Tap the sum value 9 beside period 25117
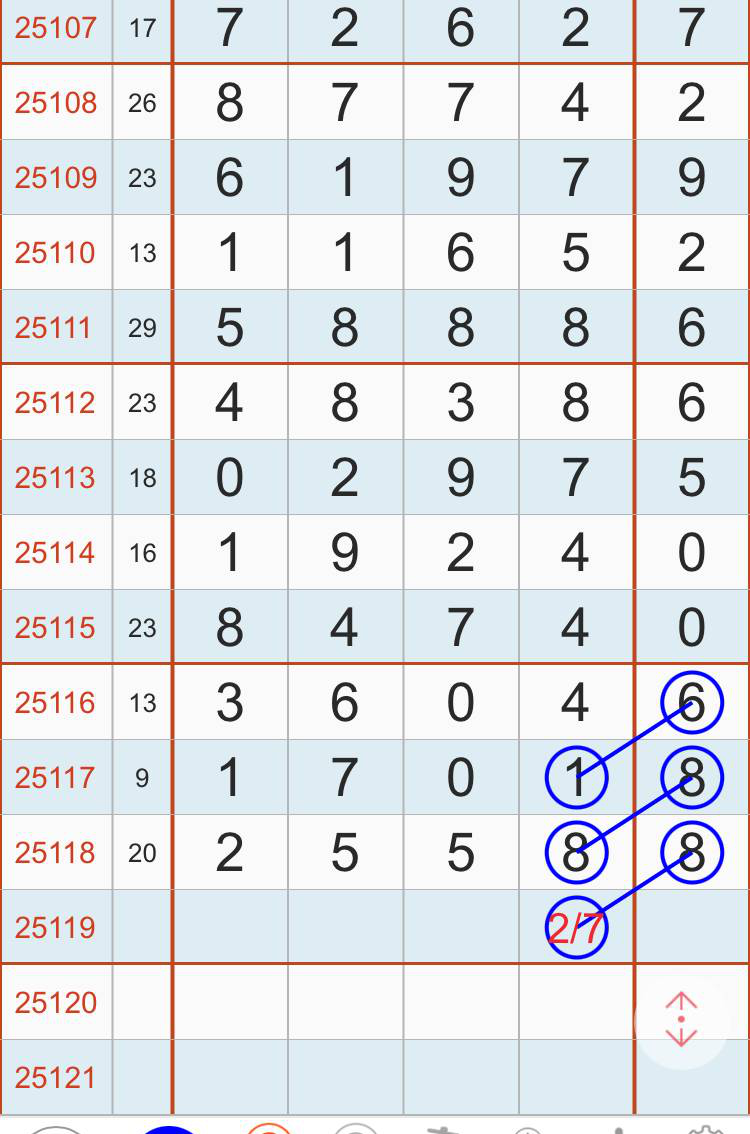The image size is (750, 1134). pyautogui.click(x=142, y=778)
